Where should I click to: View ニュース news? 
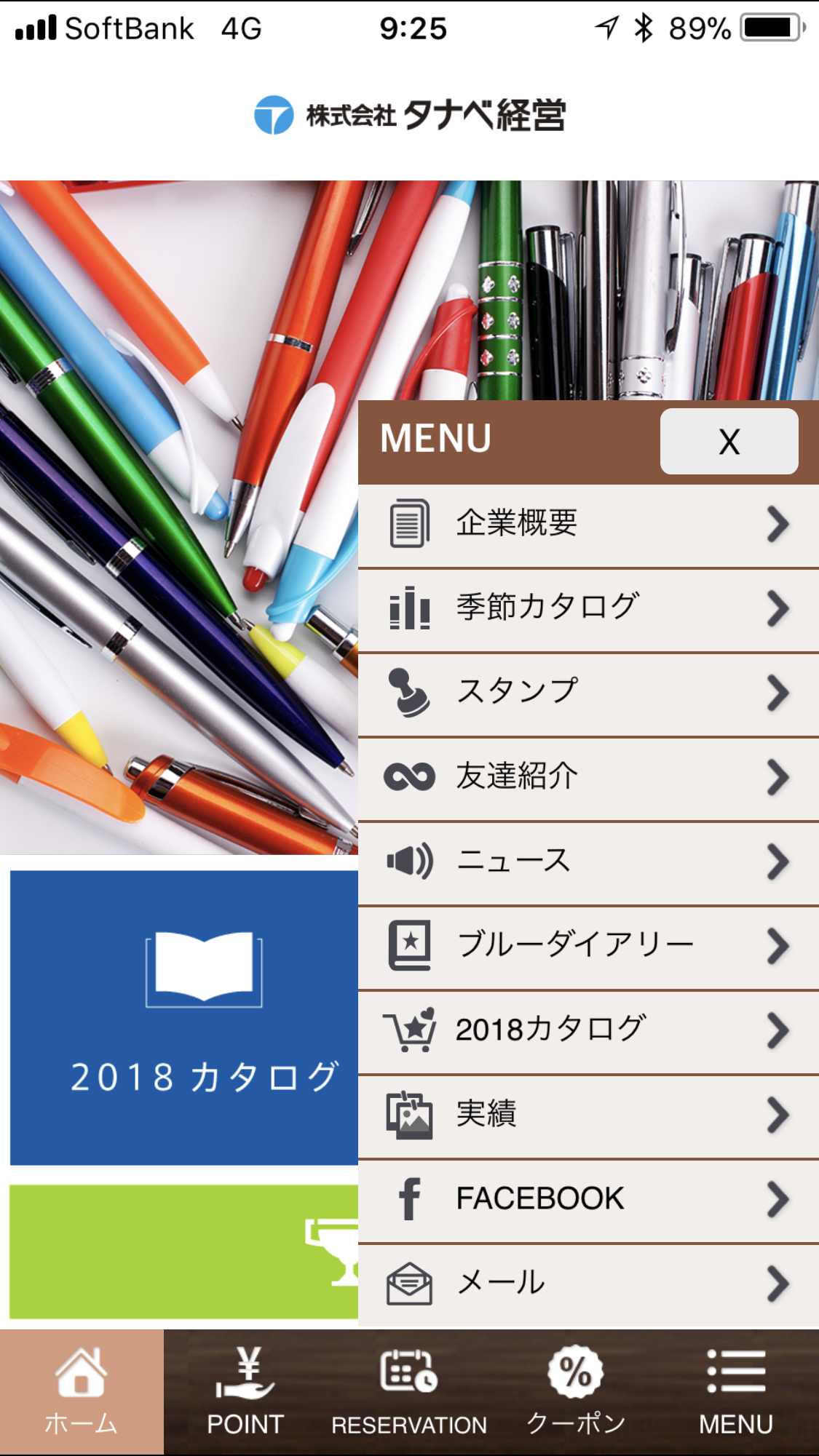(x=588, y=862)
